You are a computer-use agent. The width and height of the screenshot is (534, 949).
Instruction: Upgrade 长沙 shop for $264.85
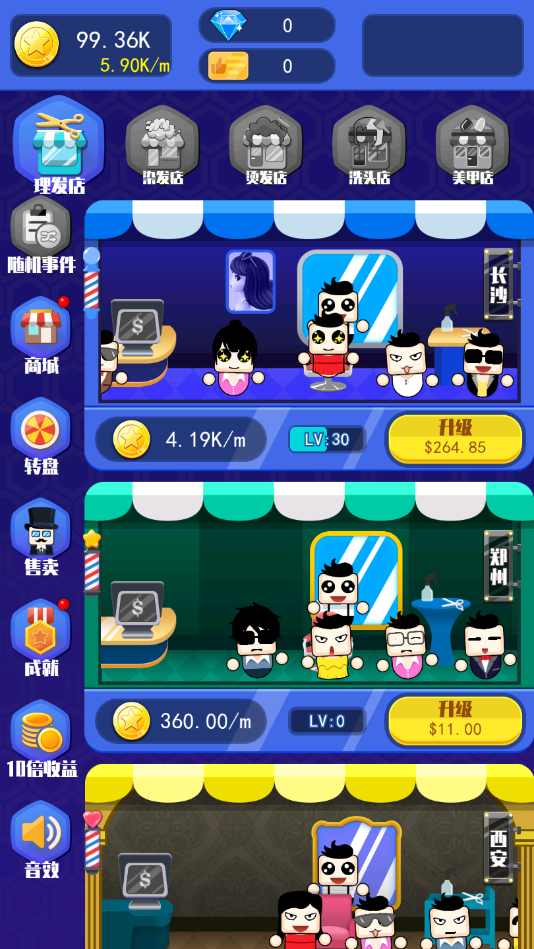point(455,439)
